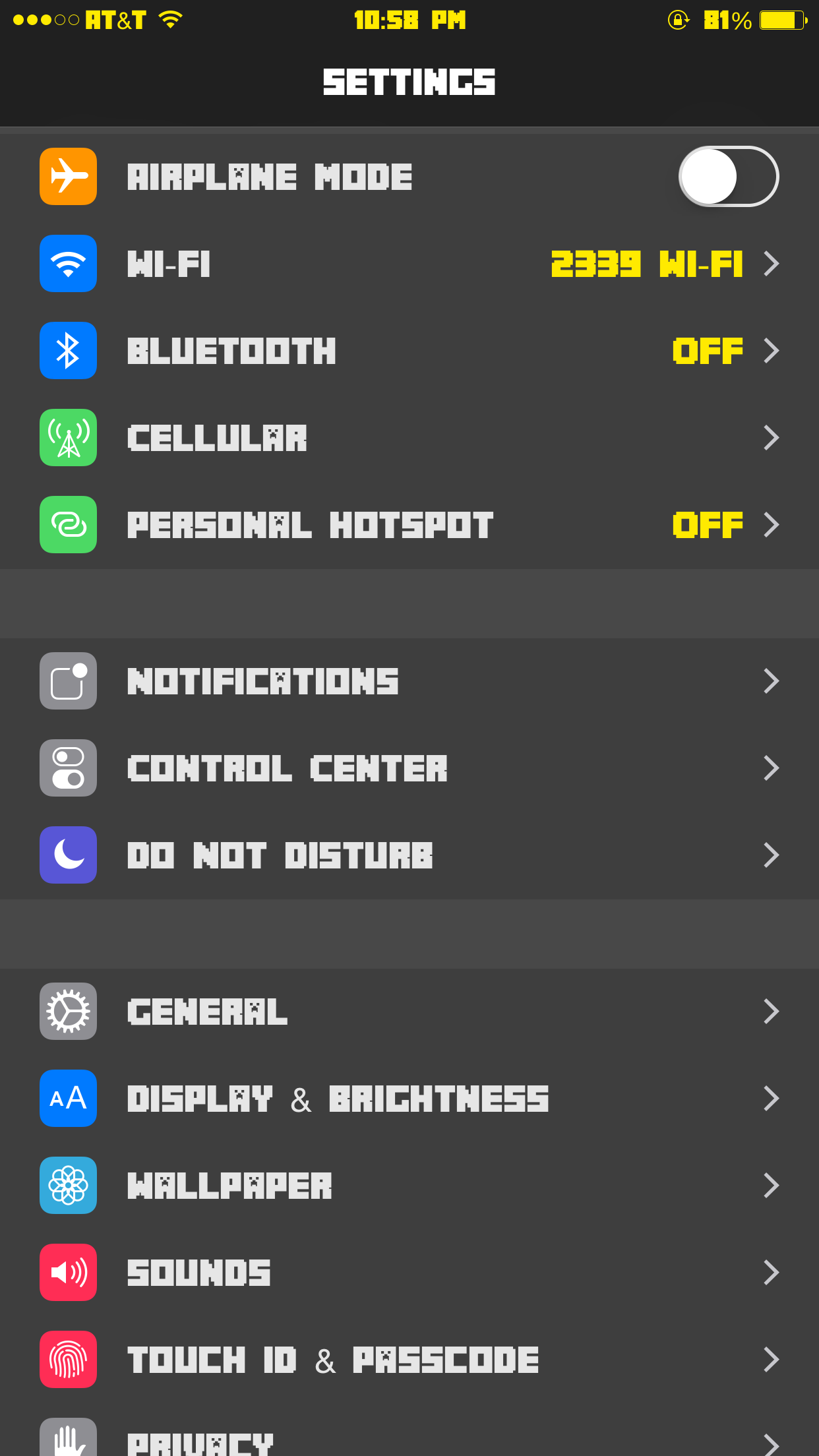
Task: Open Personal Hotspot settings
Action: (x=409, y=525)
